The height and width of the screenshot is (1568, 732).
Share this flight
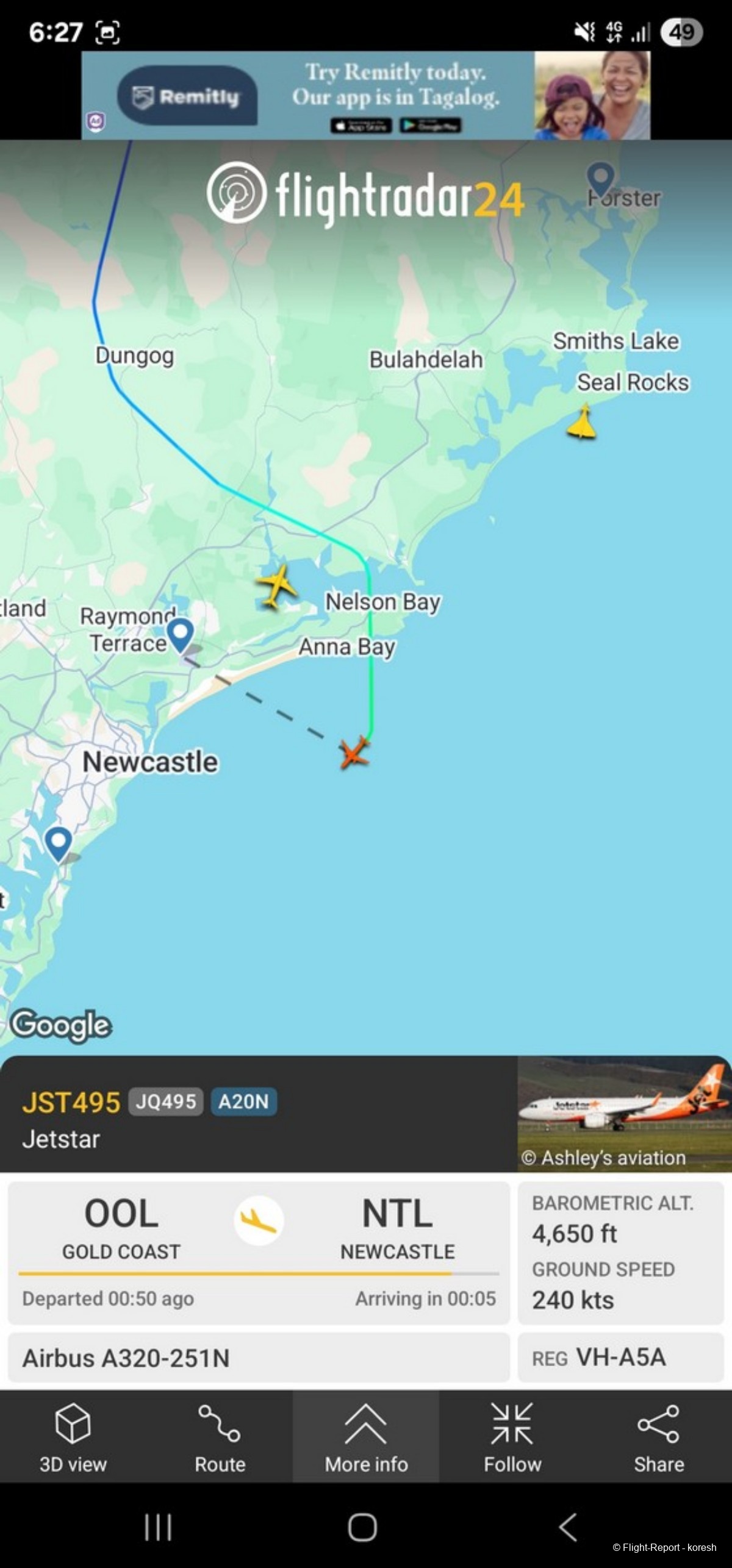point(658,1436)
